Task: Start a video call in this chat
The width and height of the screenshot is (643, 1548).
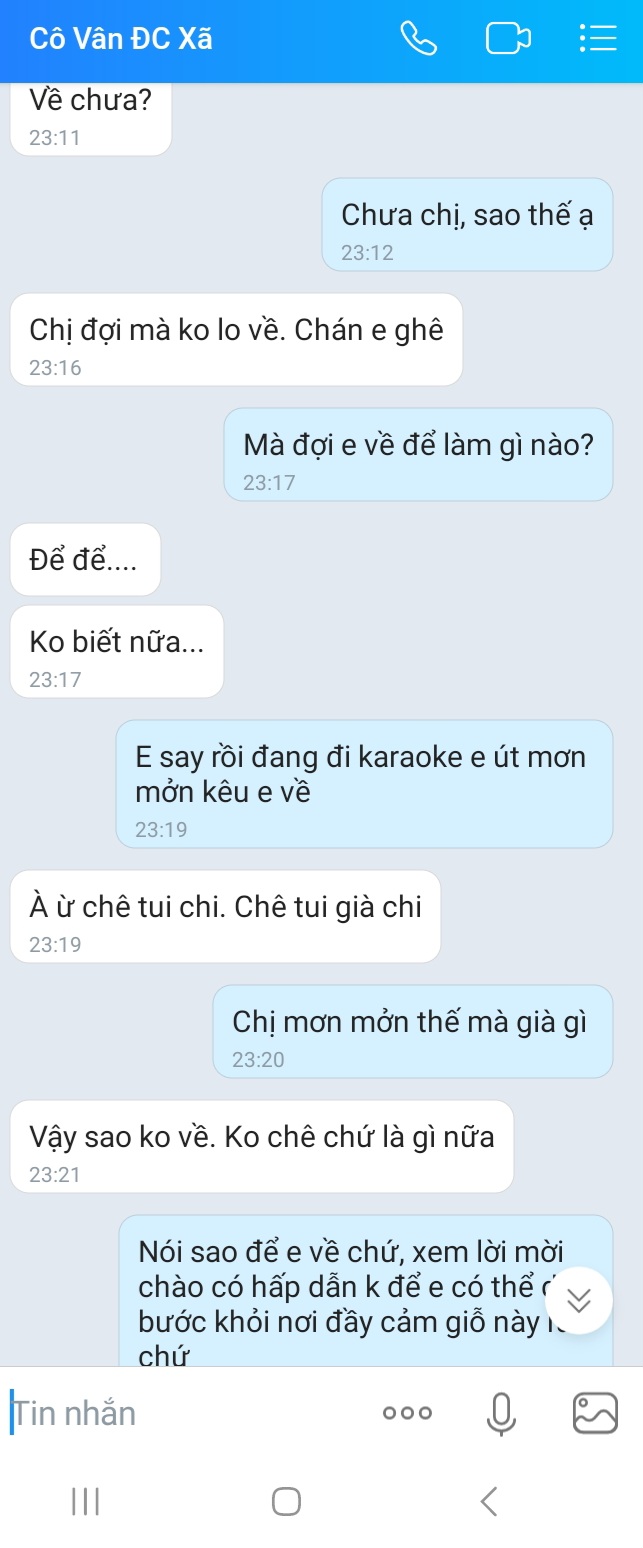Action: (x=507, y=40)
